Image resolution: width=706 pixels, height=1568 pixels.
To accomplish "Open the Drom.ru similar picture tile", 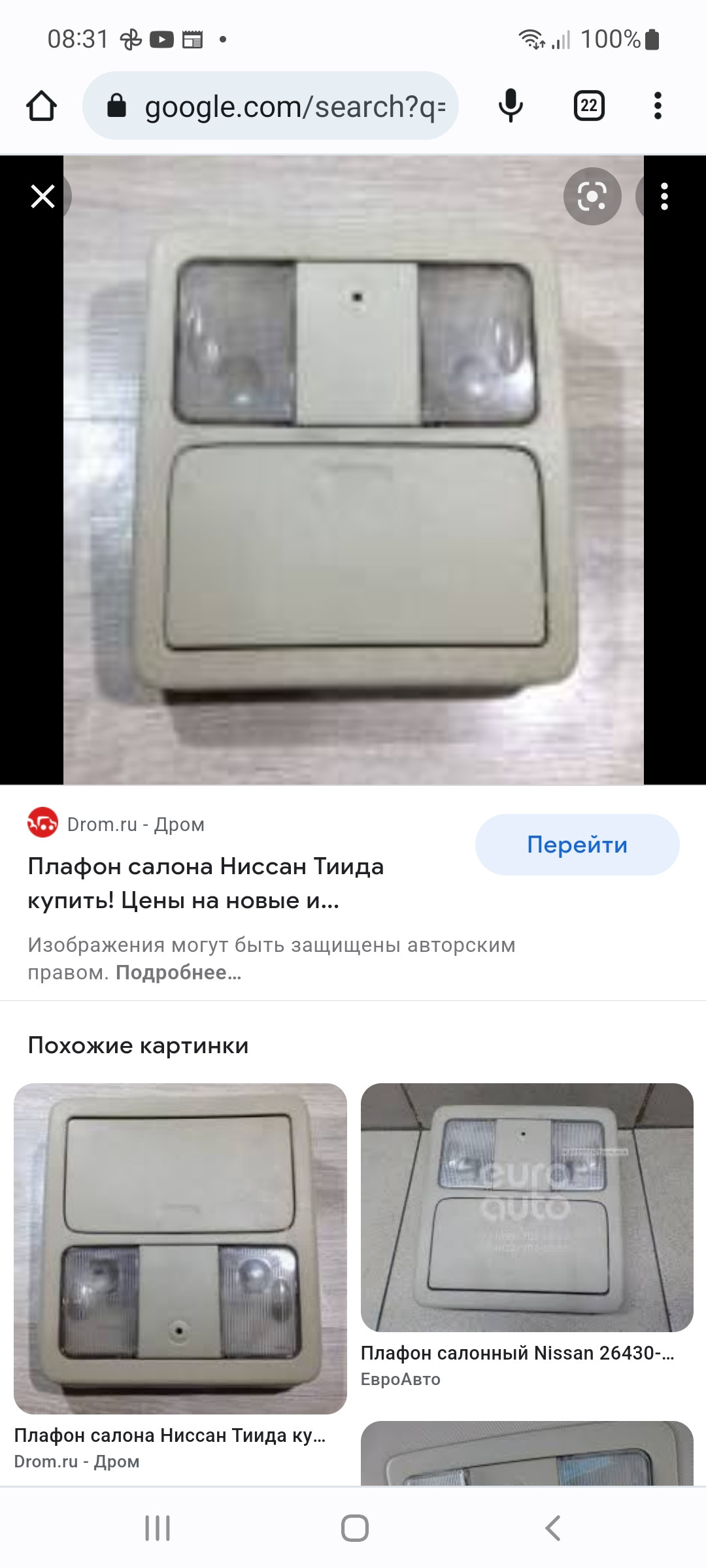I will point(180,1249).
